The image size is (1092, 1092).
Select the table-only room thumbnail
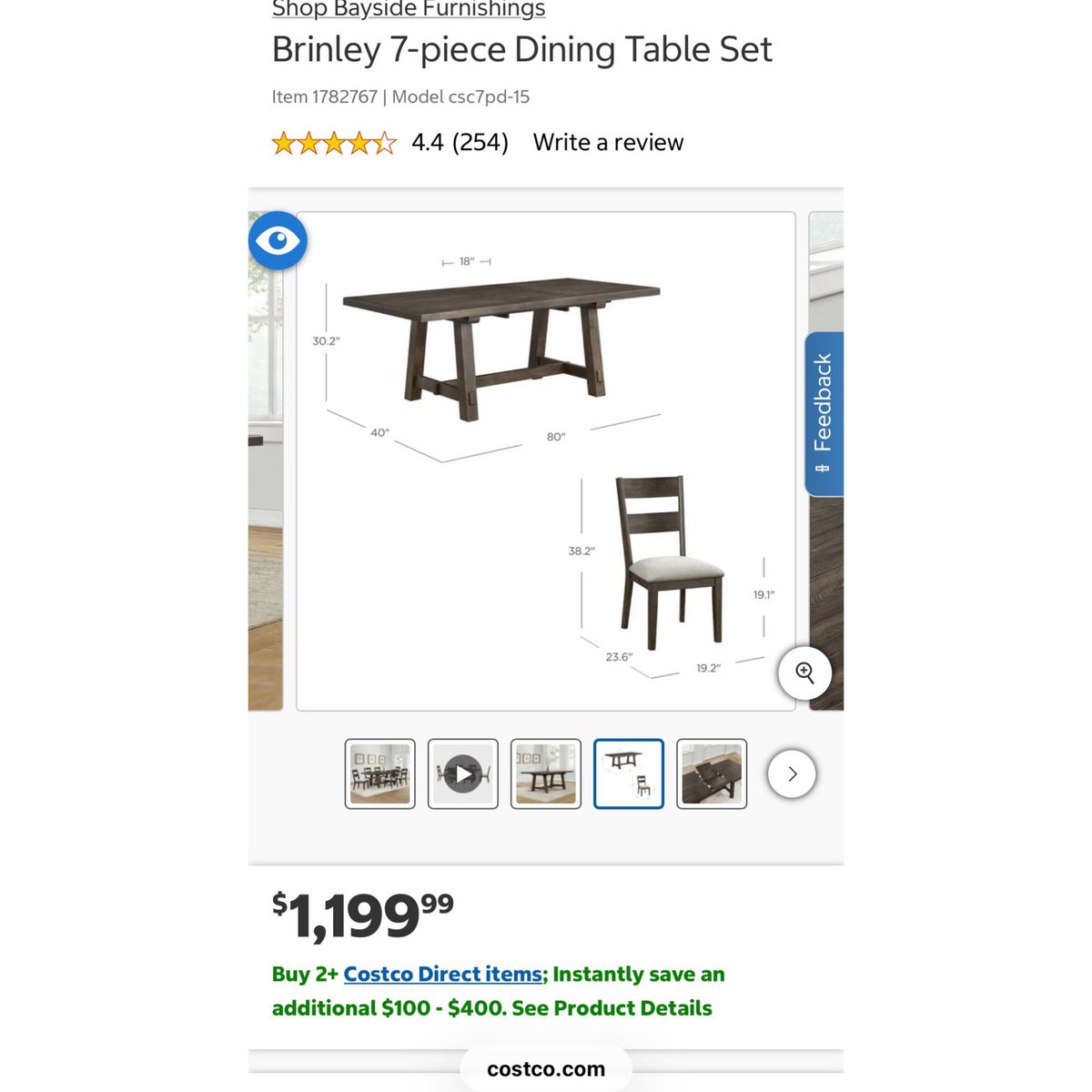[x=546, y=773]
